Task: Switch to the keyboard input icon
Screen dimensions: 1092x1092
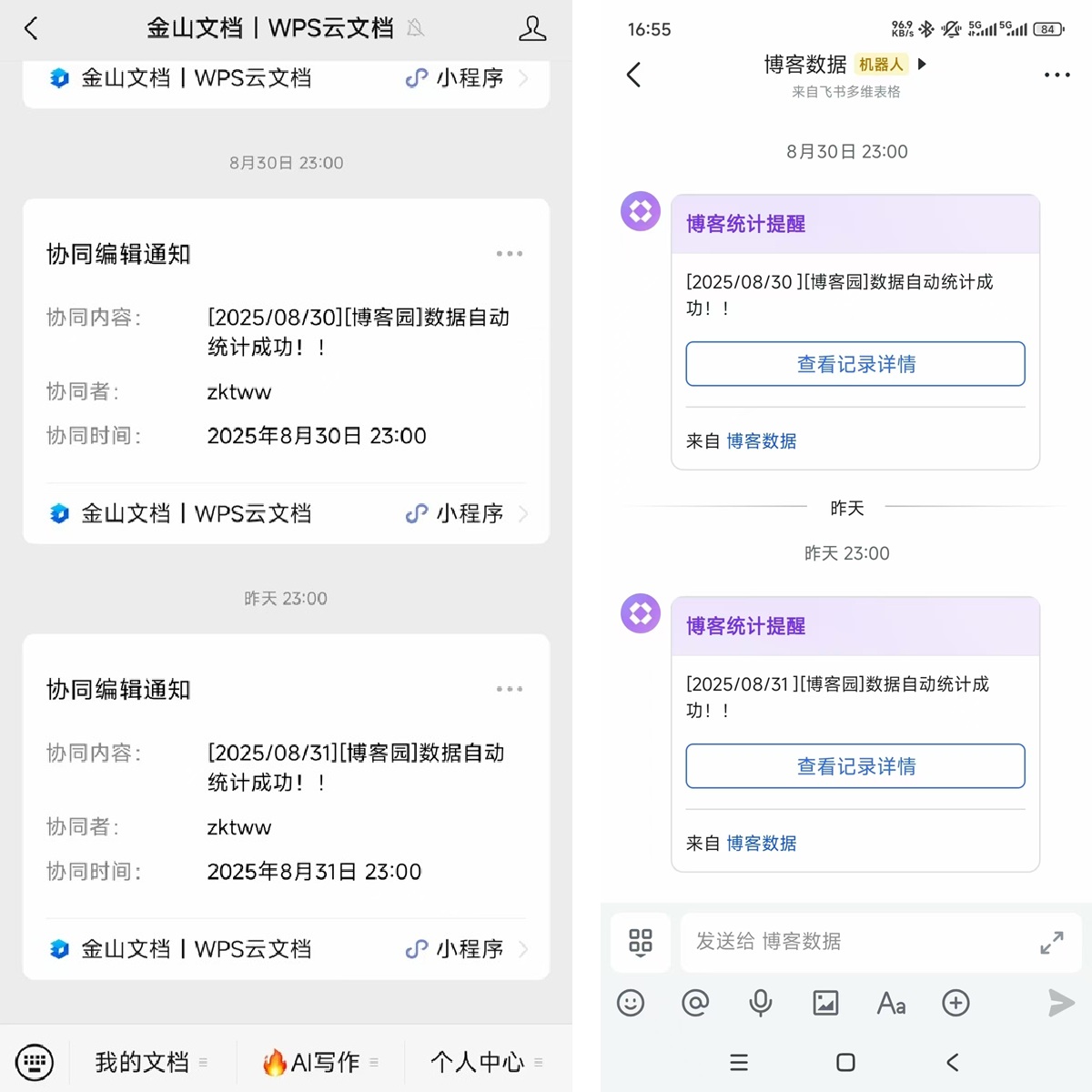Action: pyautogui.click(x=35, y=1062)
